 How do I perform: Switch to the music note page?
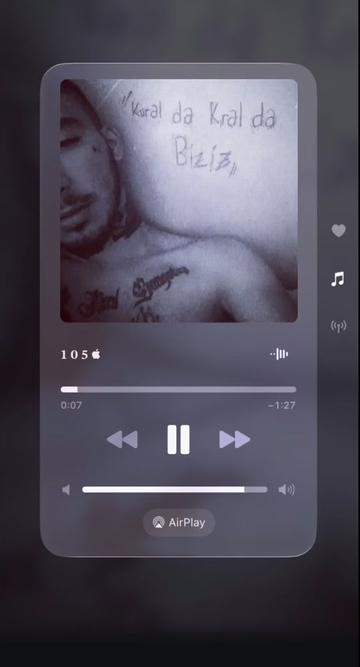click(x=338, y=279)
